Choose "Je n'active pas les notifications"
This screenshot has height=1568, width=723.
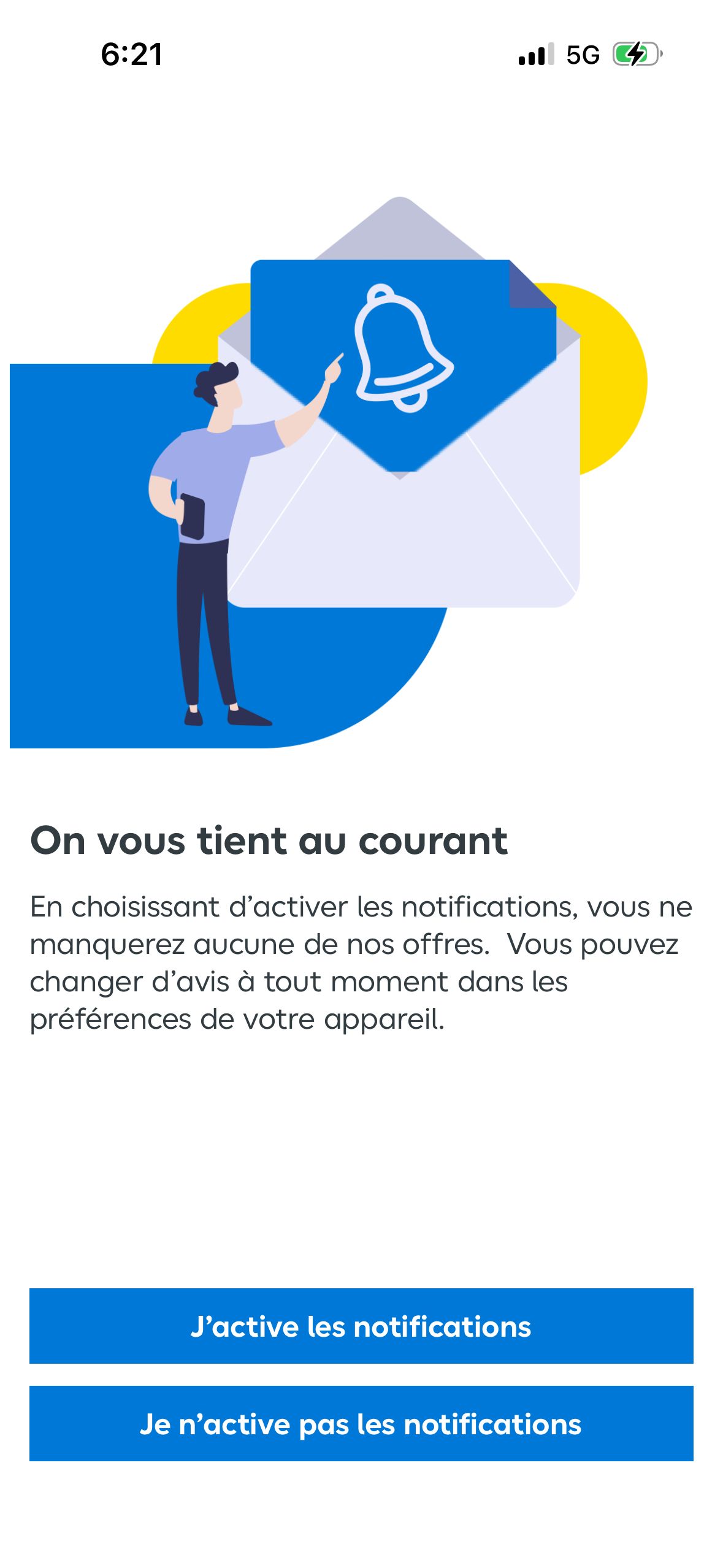[x=361, y=1423]
